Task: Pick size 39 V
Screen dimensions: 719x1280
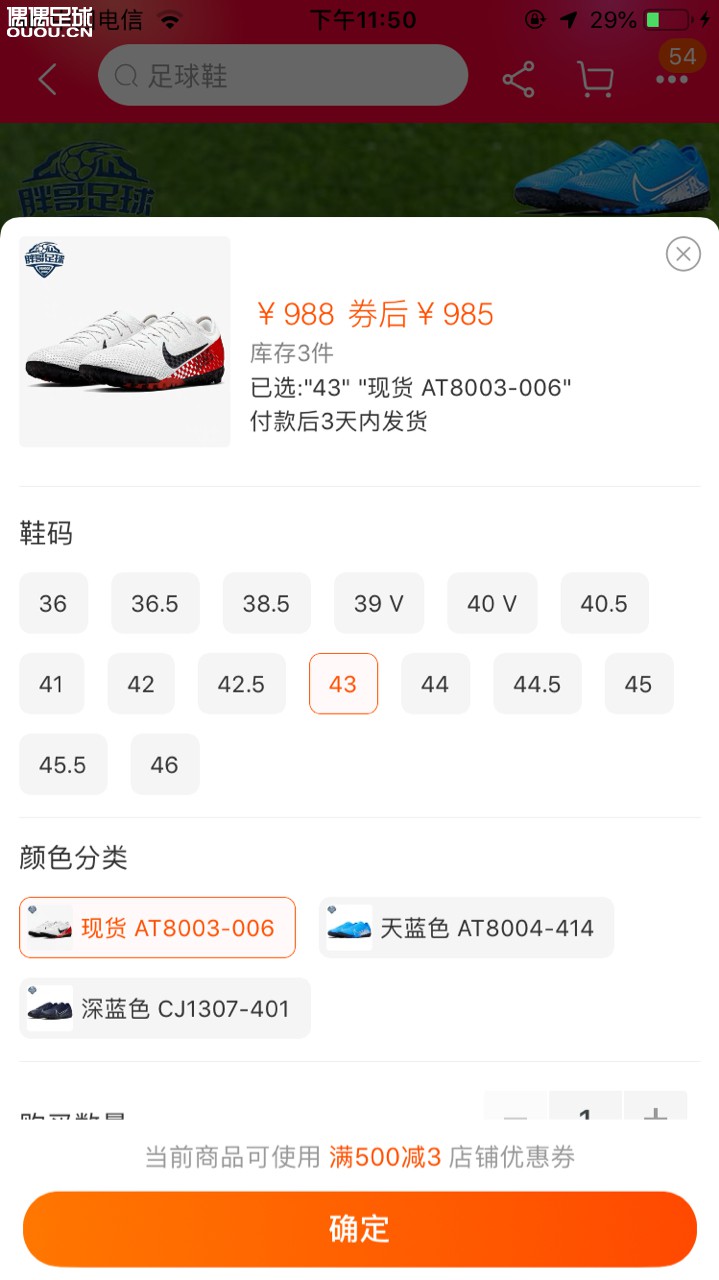Action: [379, 603]
